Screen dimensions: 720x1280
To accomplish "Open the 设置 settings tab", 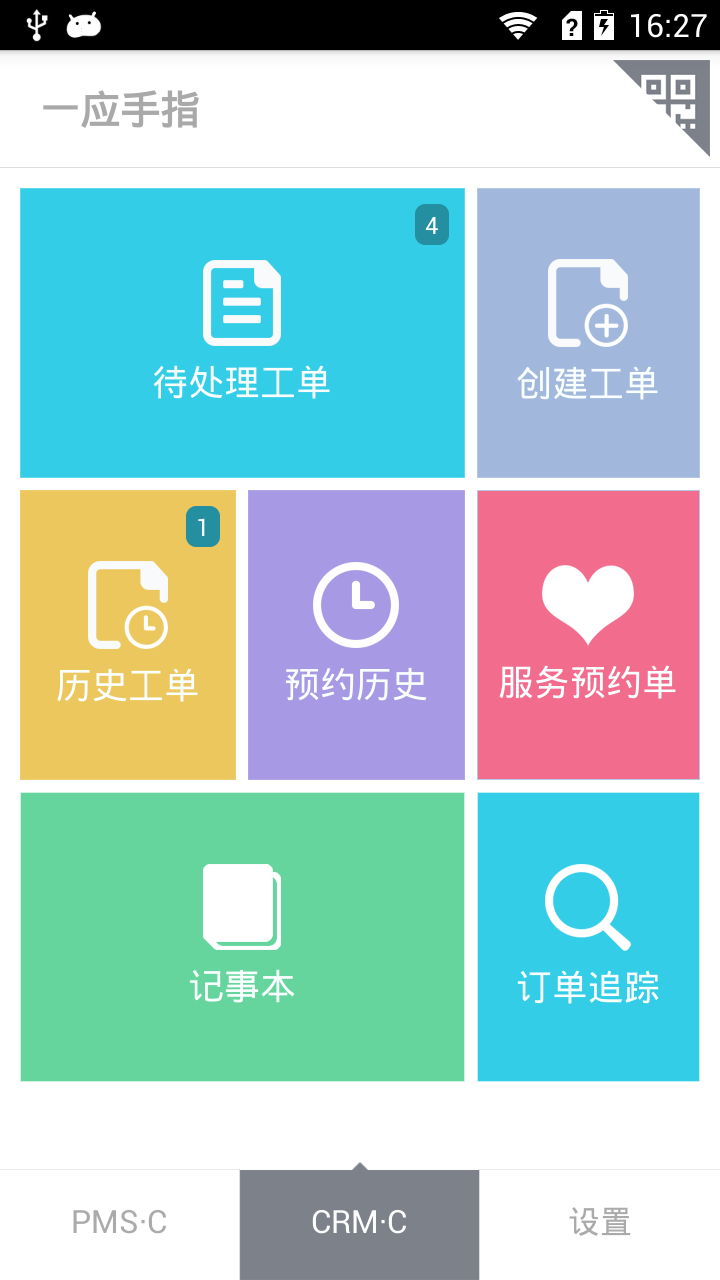I will point(599,1222).
